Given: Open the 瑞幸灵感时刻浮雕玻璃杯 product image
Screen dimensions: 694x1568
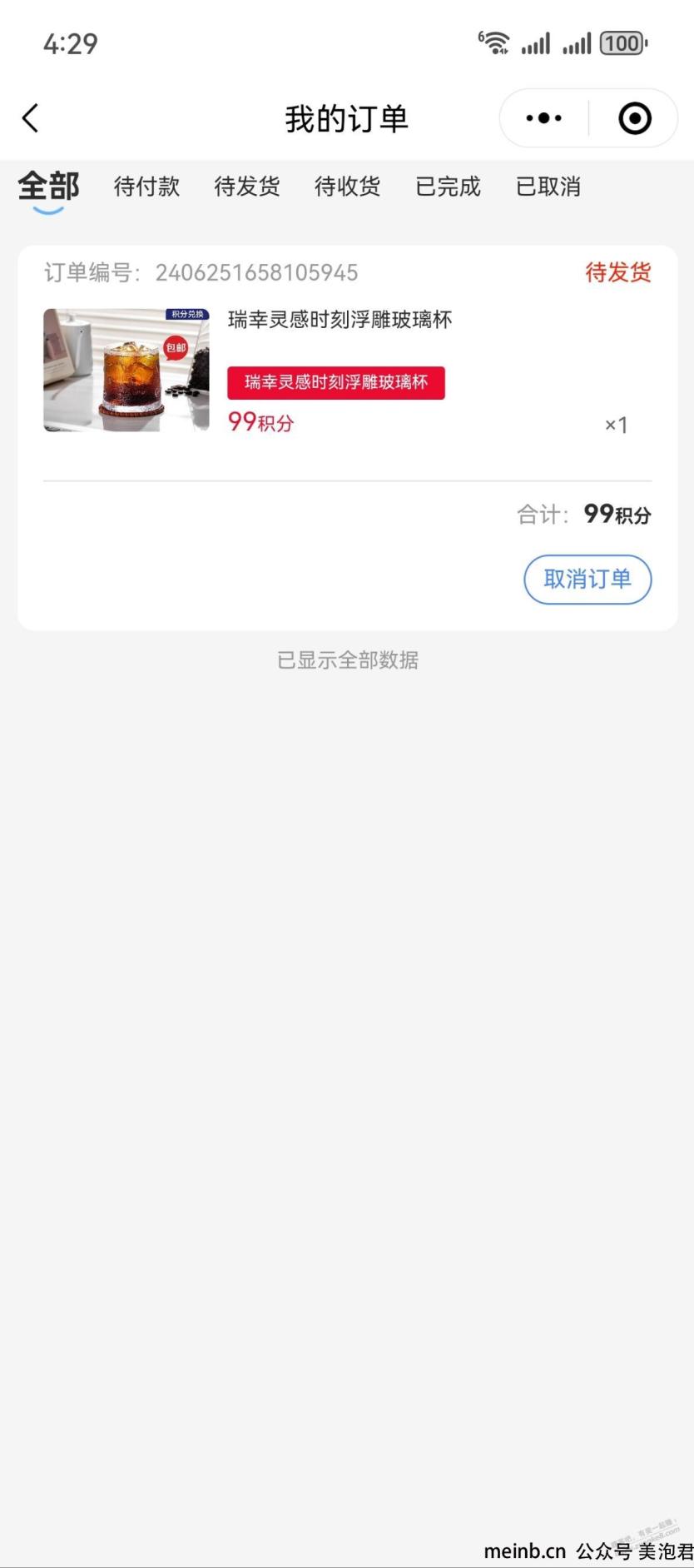Looking at the screenshot, I should click(126, 371).
